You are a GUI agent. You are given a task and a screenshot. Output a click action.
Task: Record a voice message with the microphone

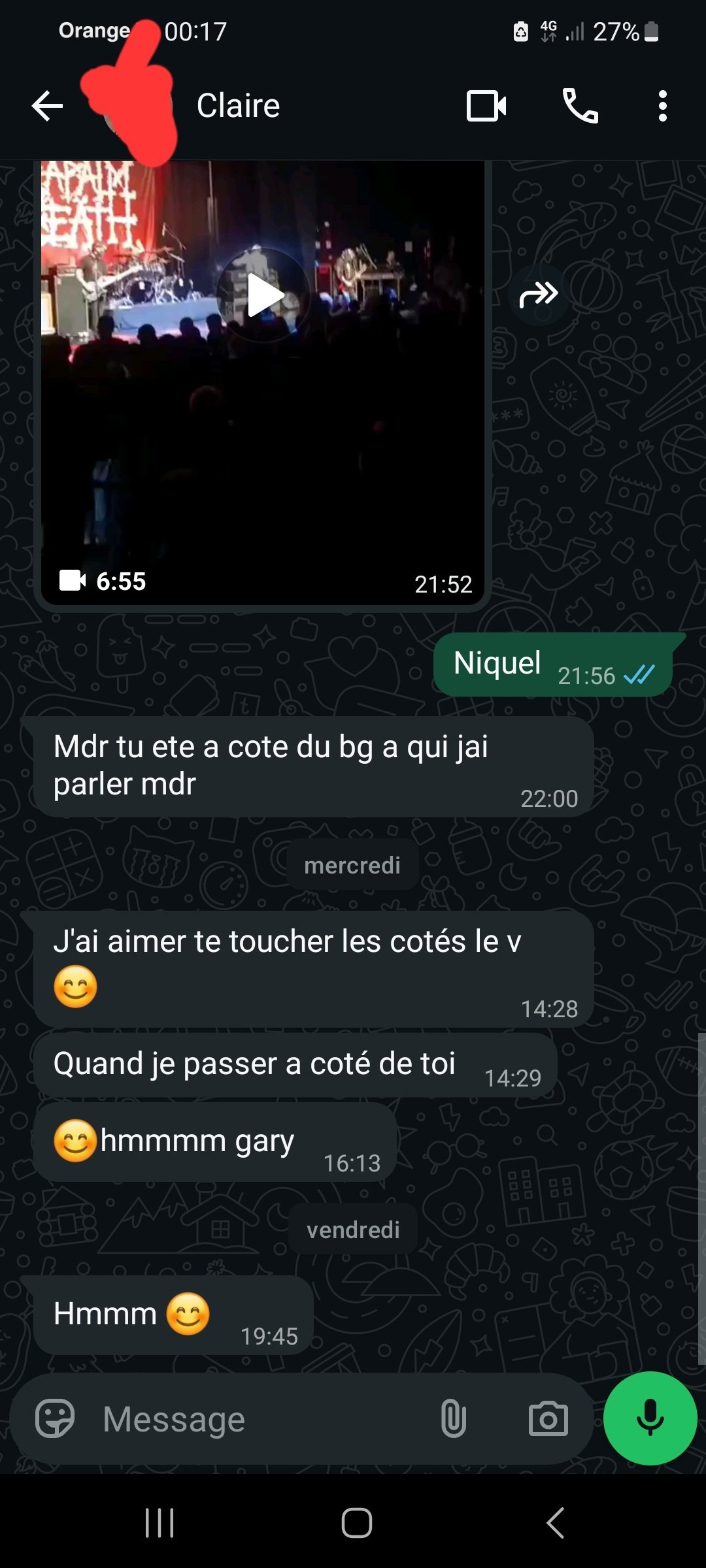pos(650,1418)
